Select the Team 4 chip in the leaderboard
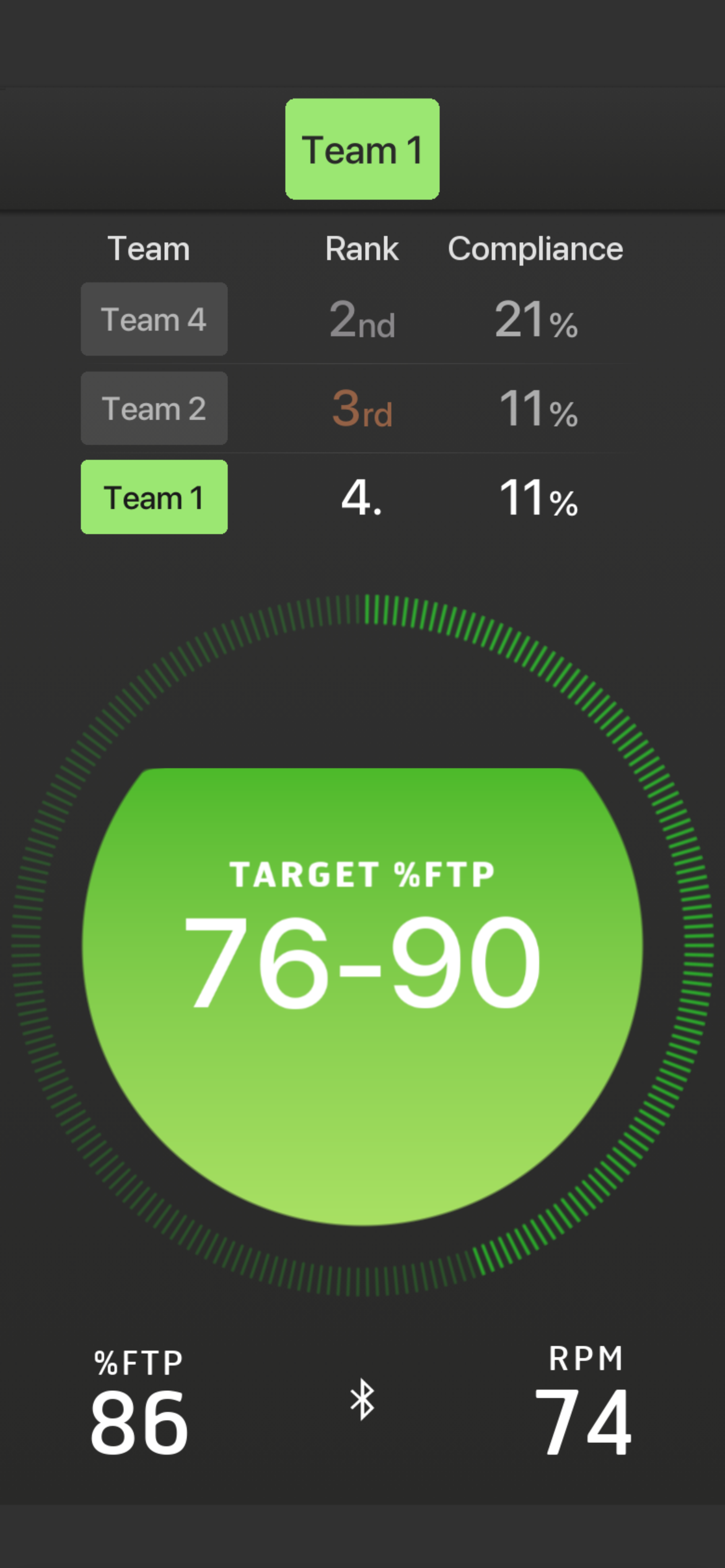 pyautogui.click(x=154, y=320)
